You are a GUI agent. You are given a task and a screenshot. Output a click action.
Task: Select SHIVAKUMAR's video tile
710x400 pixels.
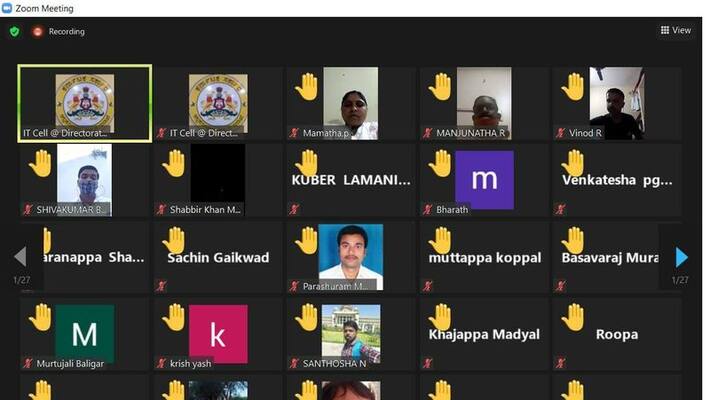[84, 180]
